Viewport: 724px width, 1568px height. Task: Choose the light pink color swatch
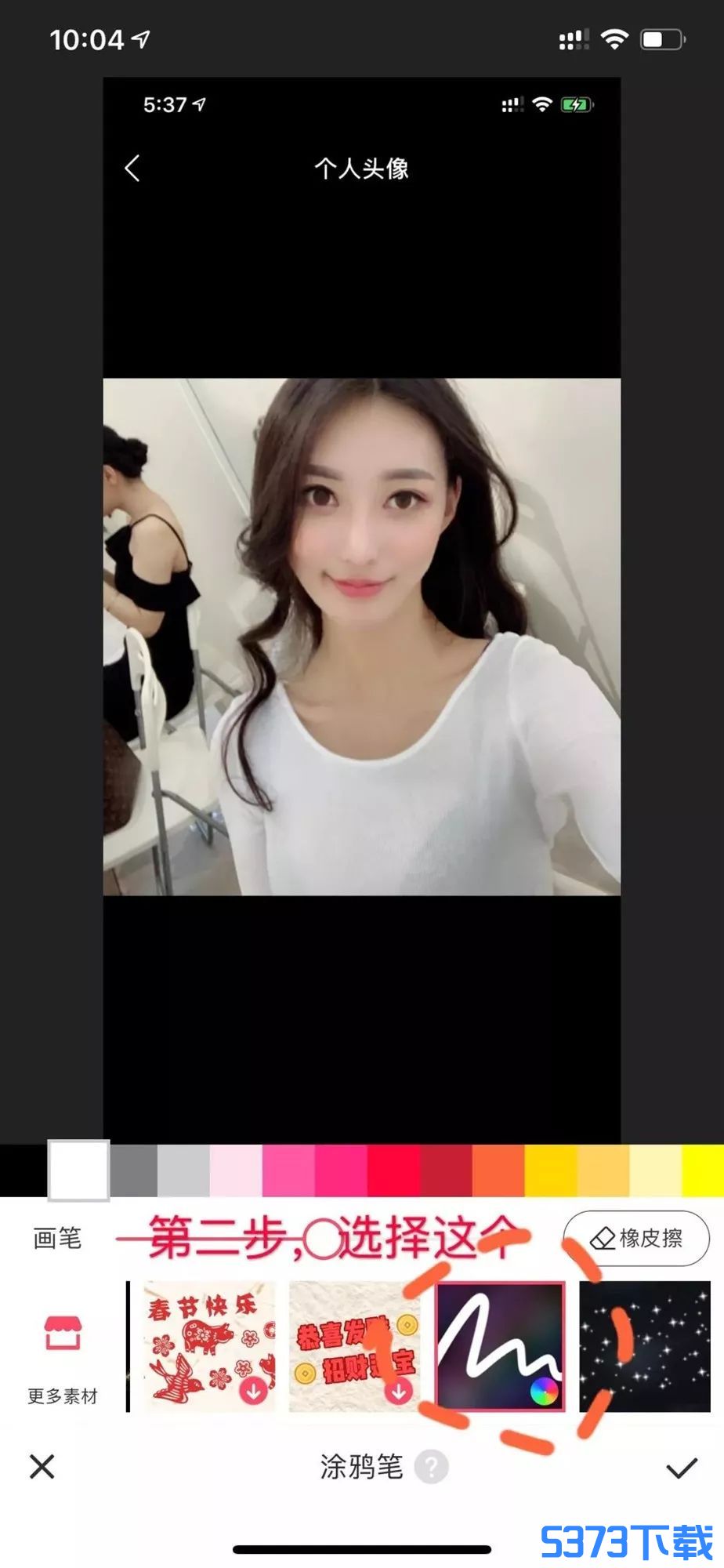coord(235,1171)
